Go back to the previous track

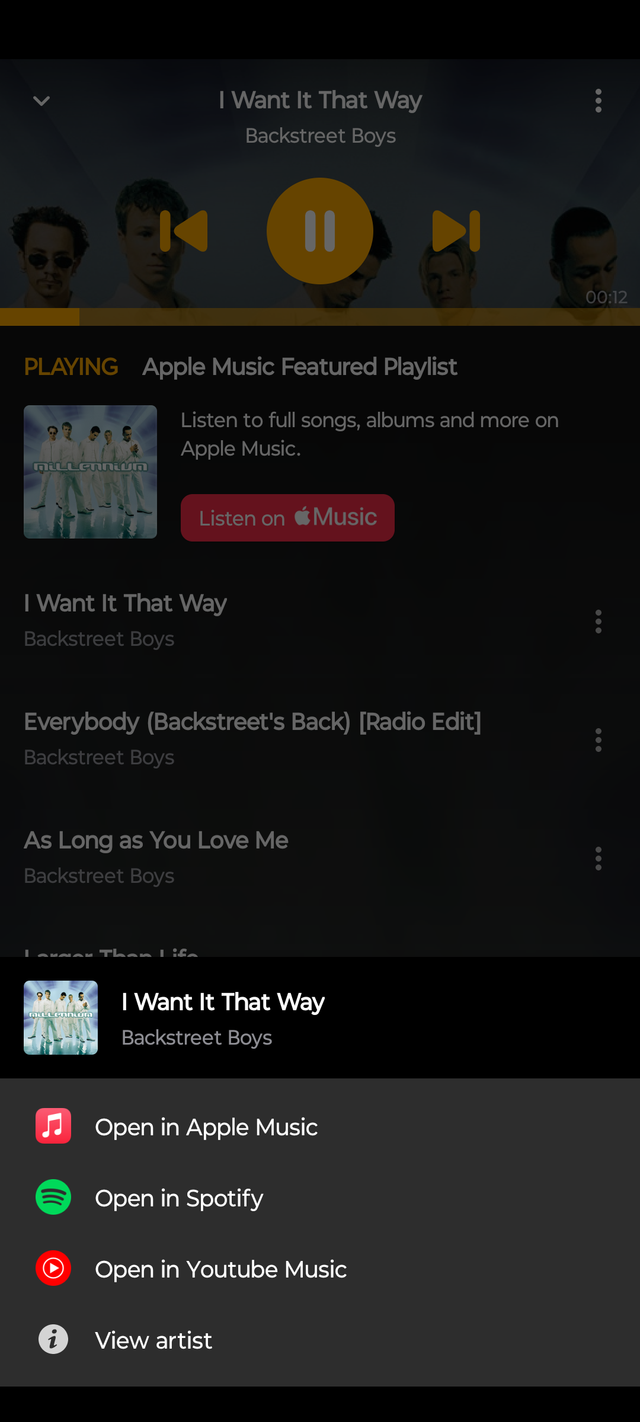184,231
